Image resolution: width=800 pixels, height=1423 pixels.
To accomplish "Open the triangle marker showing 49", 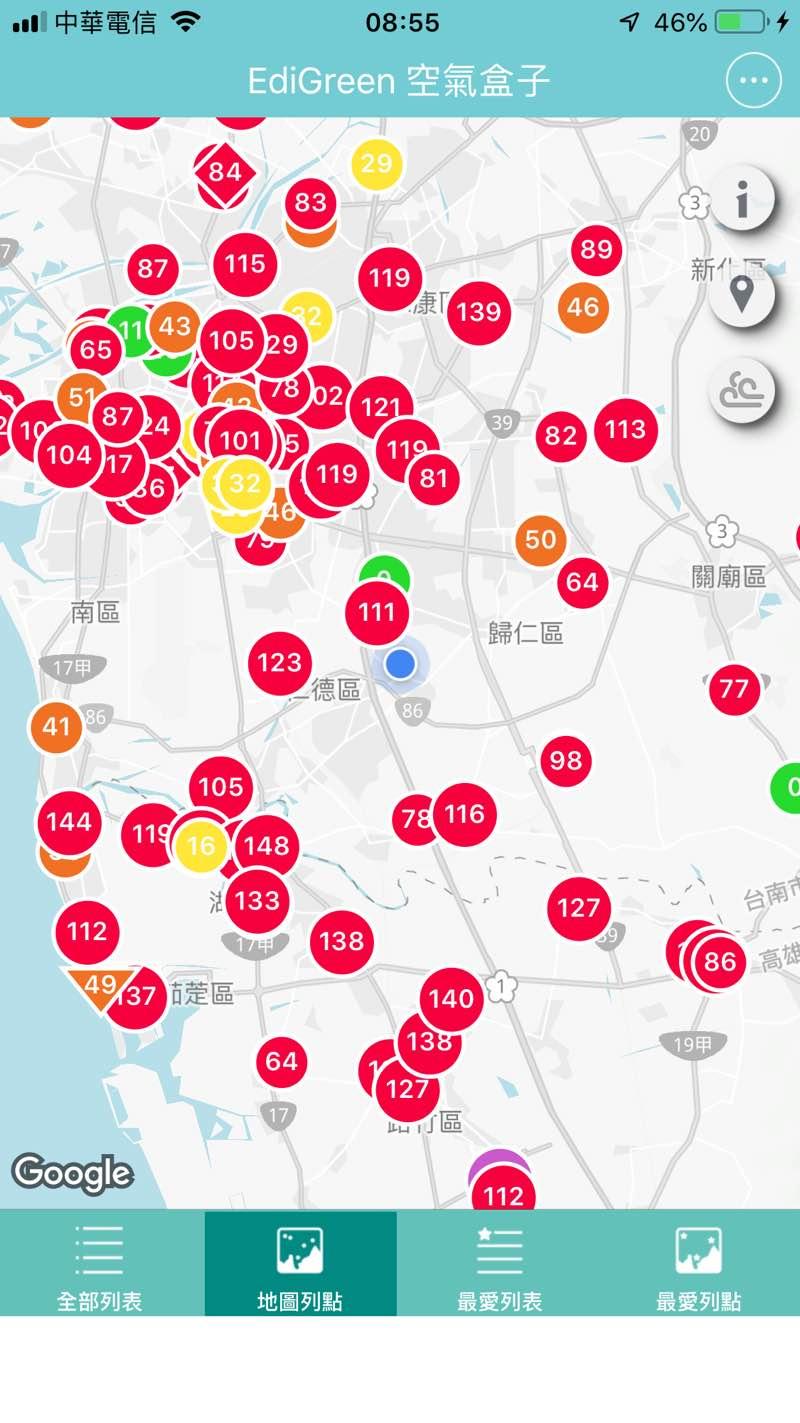I will 98,983.
